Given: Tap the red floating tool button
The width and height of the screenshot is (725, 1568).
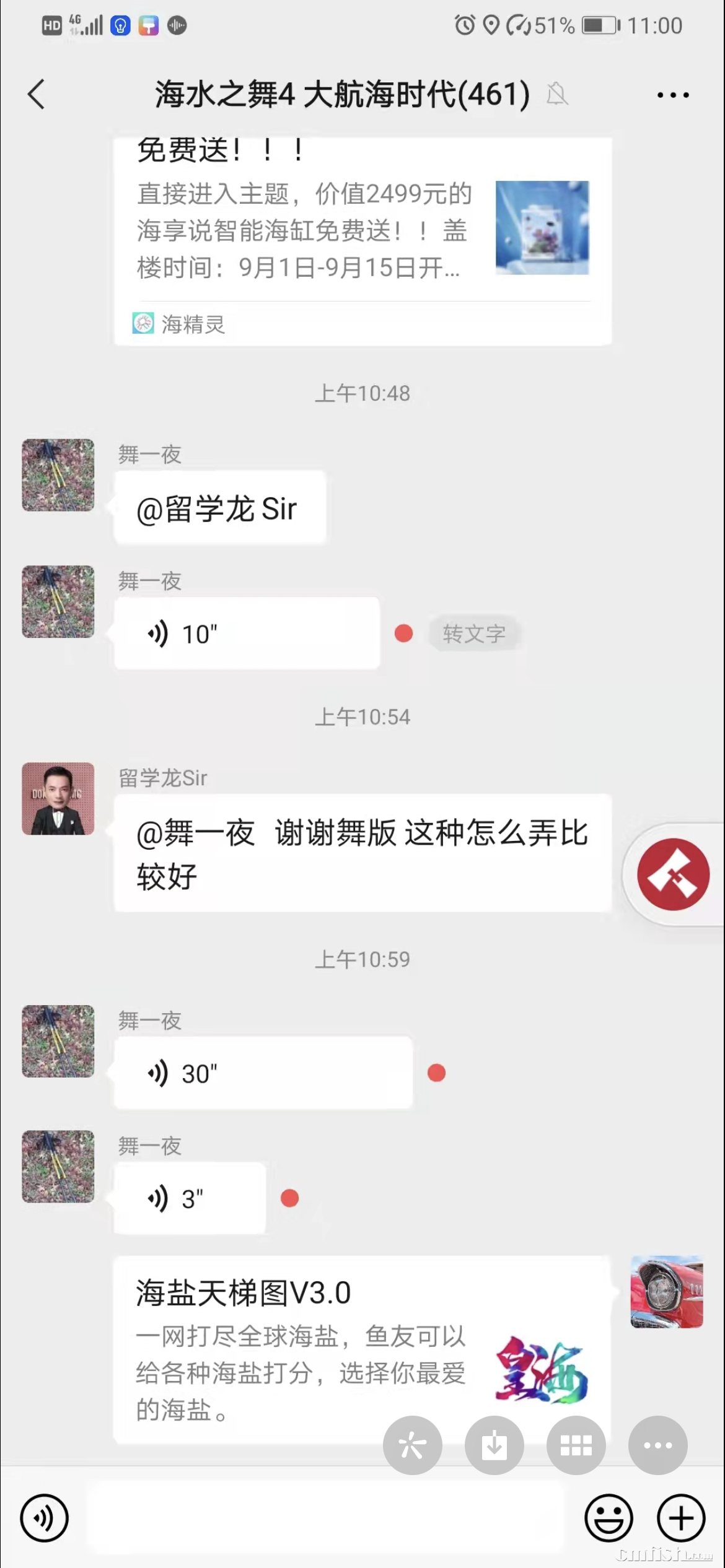Looking at the screenshot, I should (673, 874).
